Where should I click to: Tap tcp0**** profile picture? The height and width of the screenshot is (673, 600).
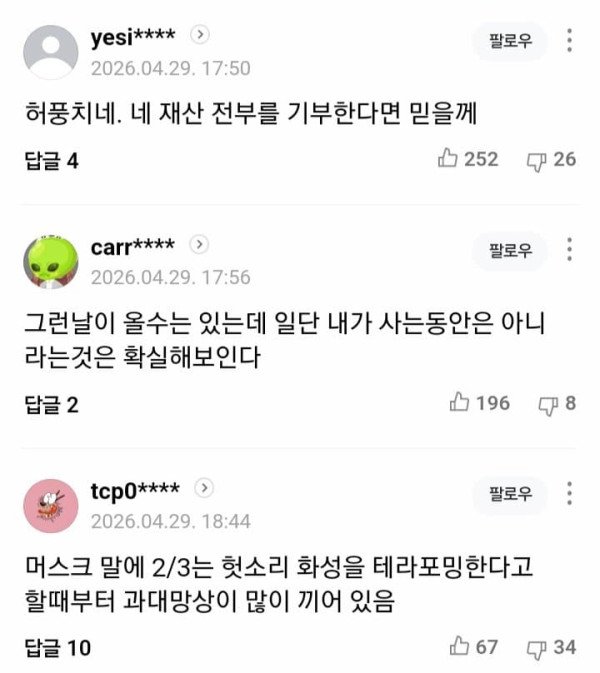50,503
